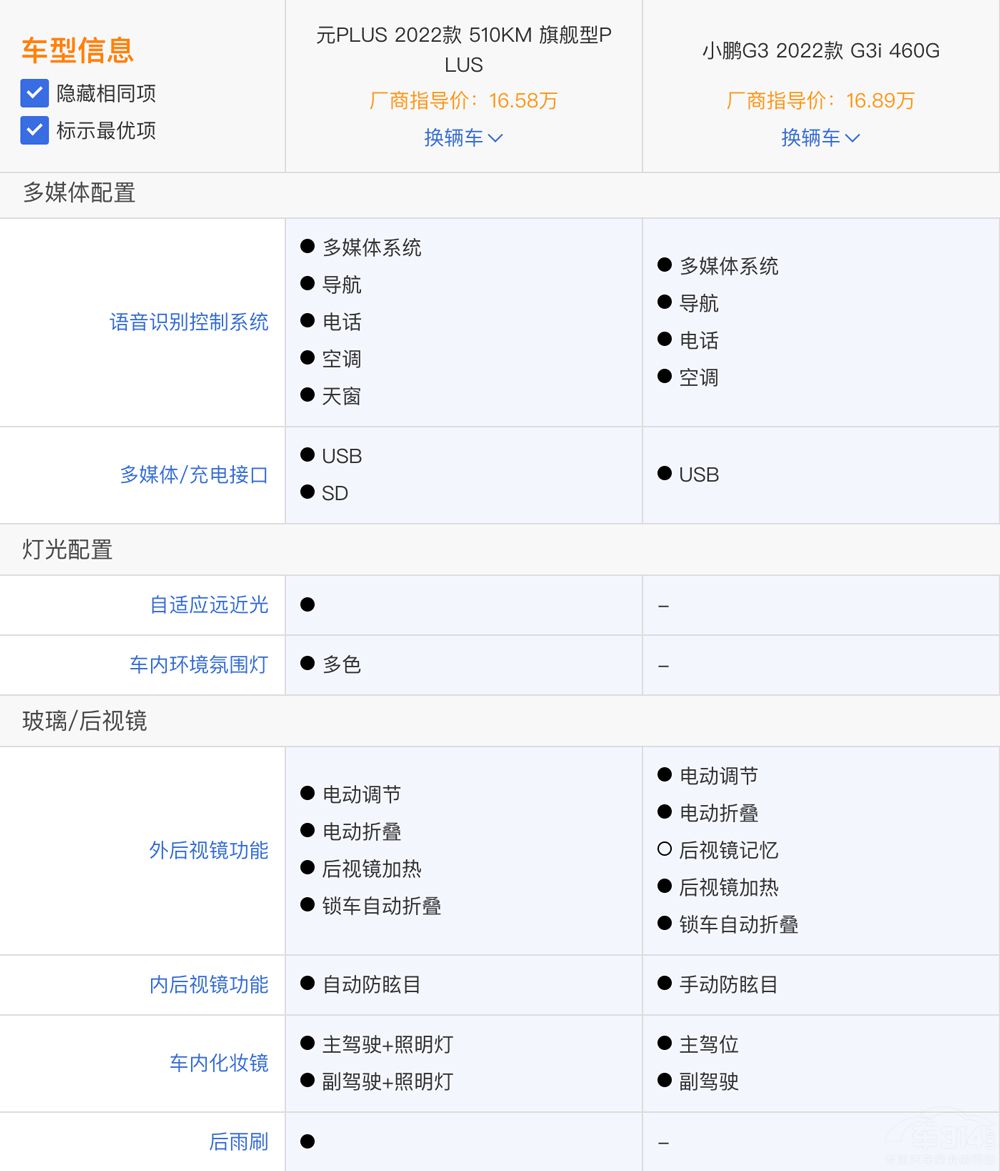
Task: Open the 车内环境氛围灯 link
Action: (199, 665)
